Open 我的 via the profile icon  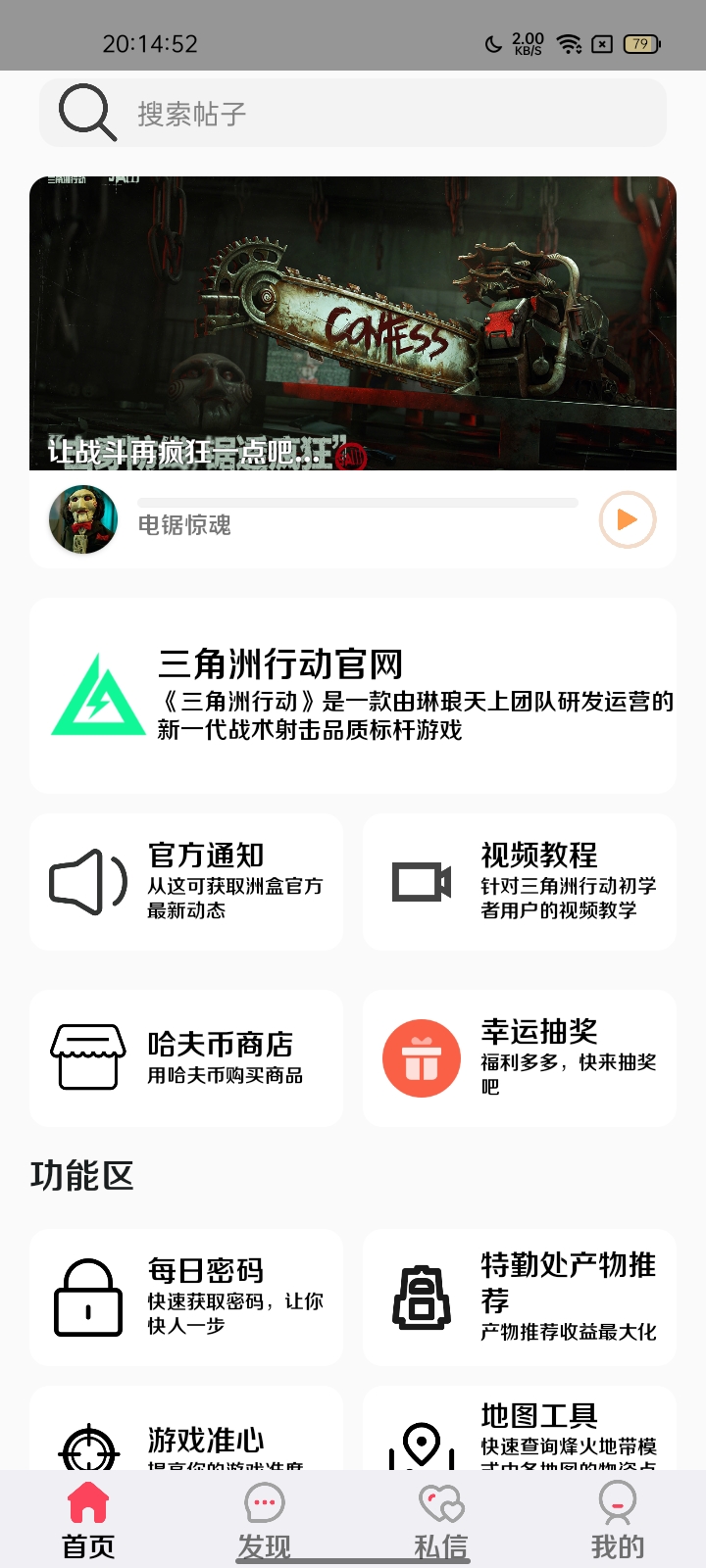615,1503
